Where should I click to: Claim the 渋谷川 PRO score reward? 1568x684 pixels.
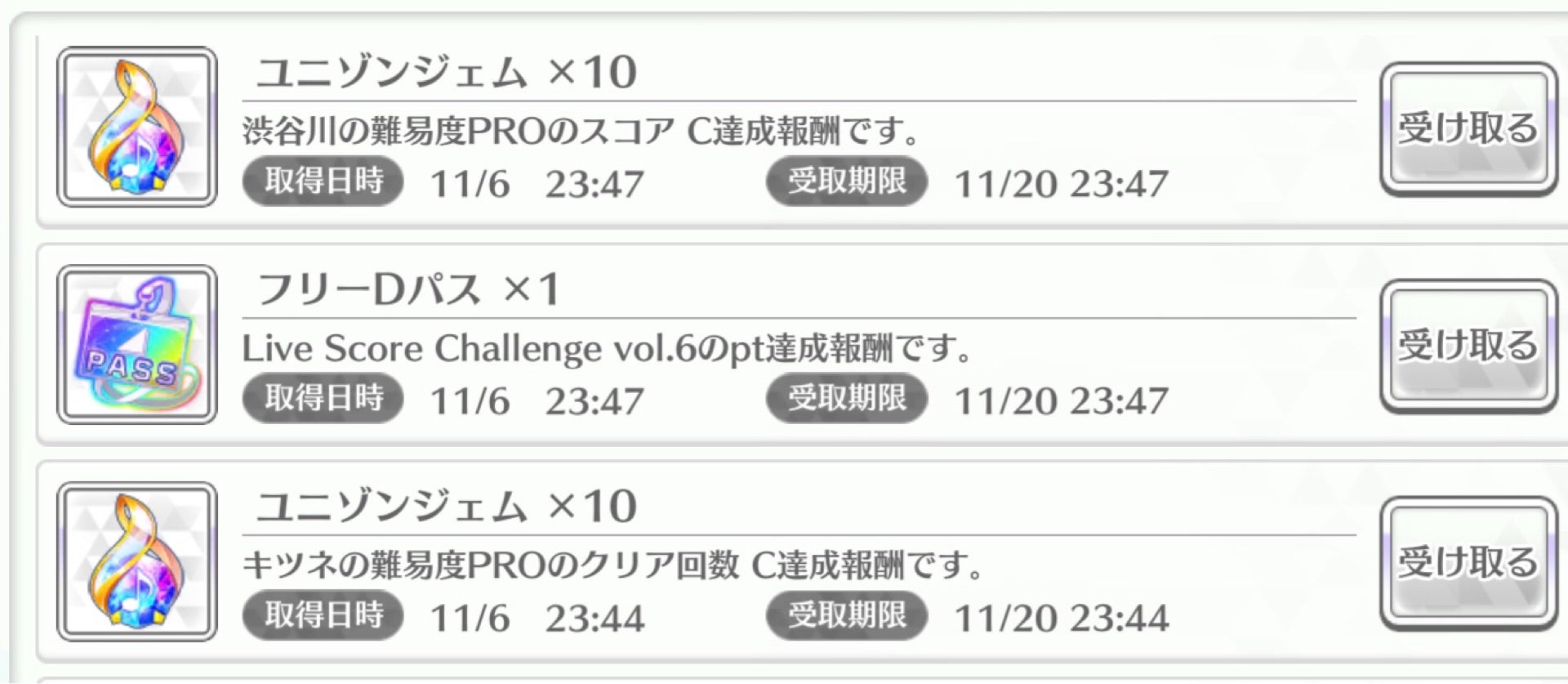1468,129
